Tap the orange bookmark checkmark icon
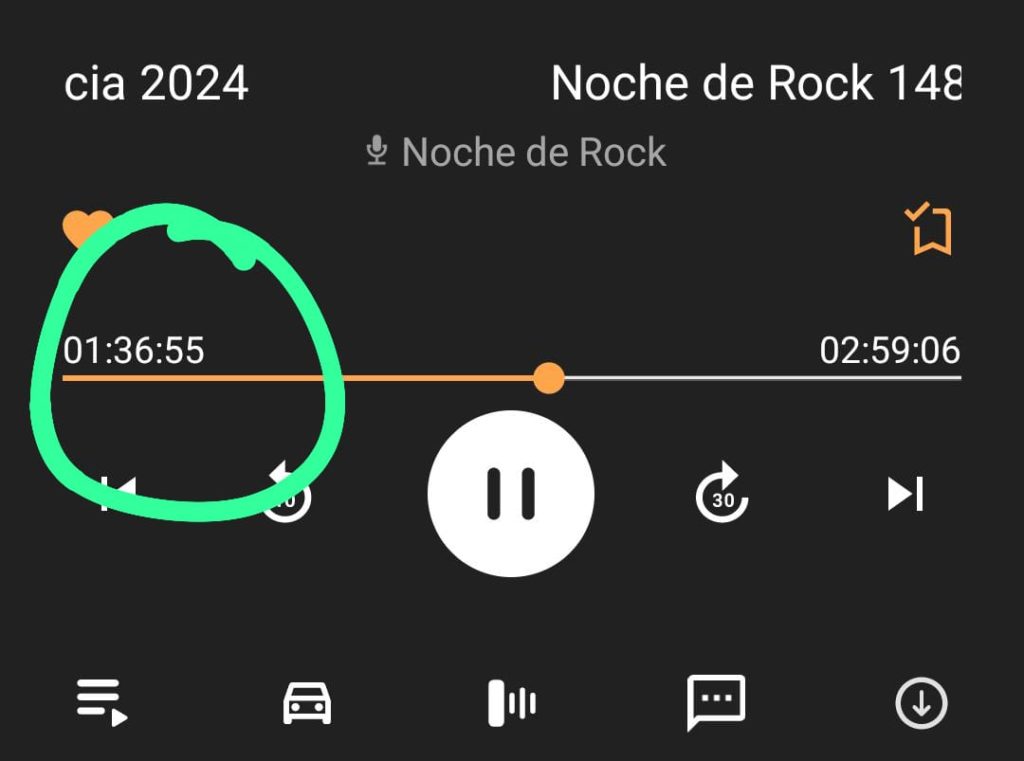This screenshot has height=761, width=1024. pos(929,230)
